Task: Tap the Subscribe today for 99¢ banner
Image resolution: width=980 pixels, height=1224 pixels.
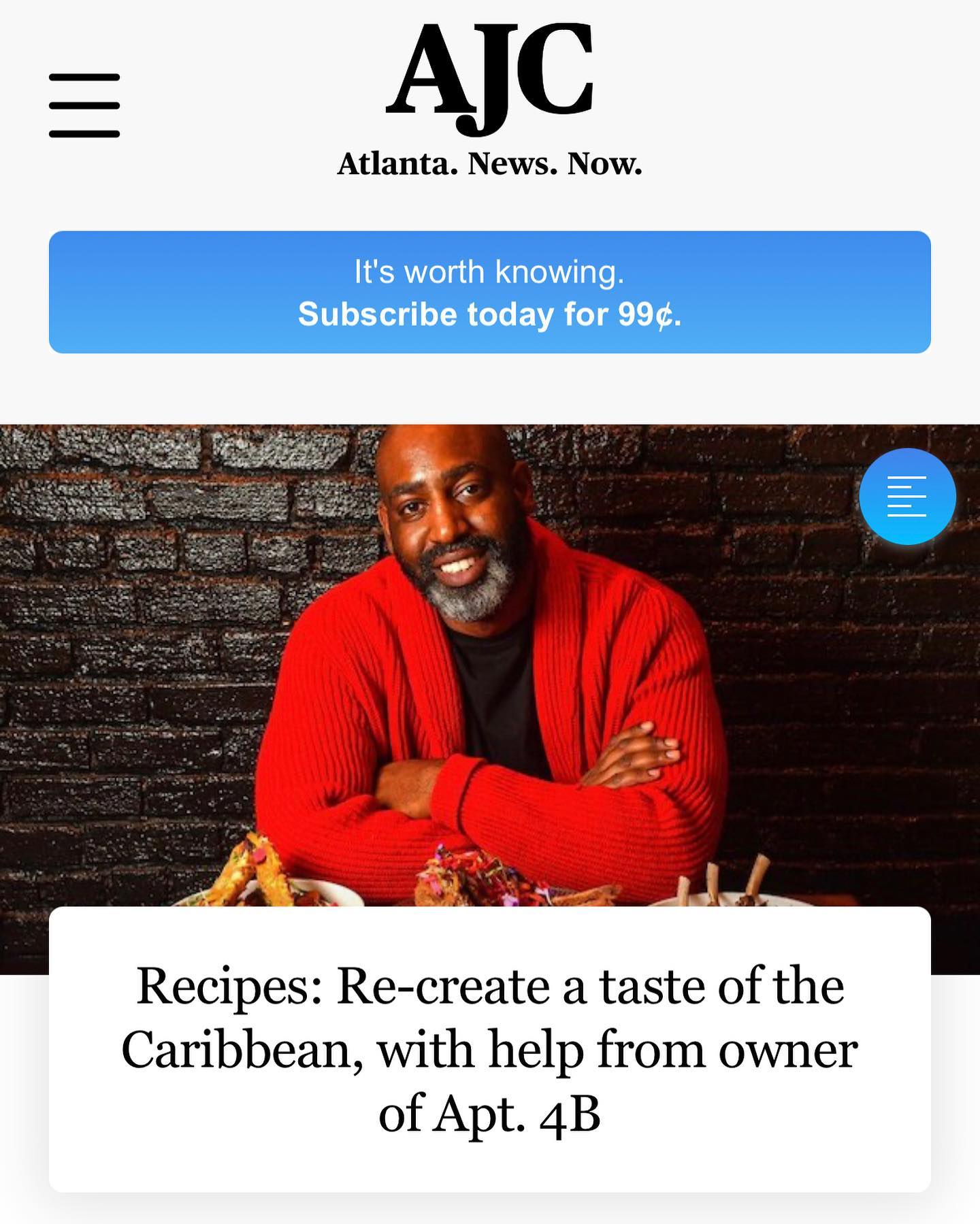Action: (489, 293)
